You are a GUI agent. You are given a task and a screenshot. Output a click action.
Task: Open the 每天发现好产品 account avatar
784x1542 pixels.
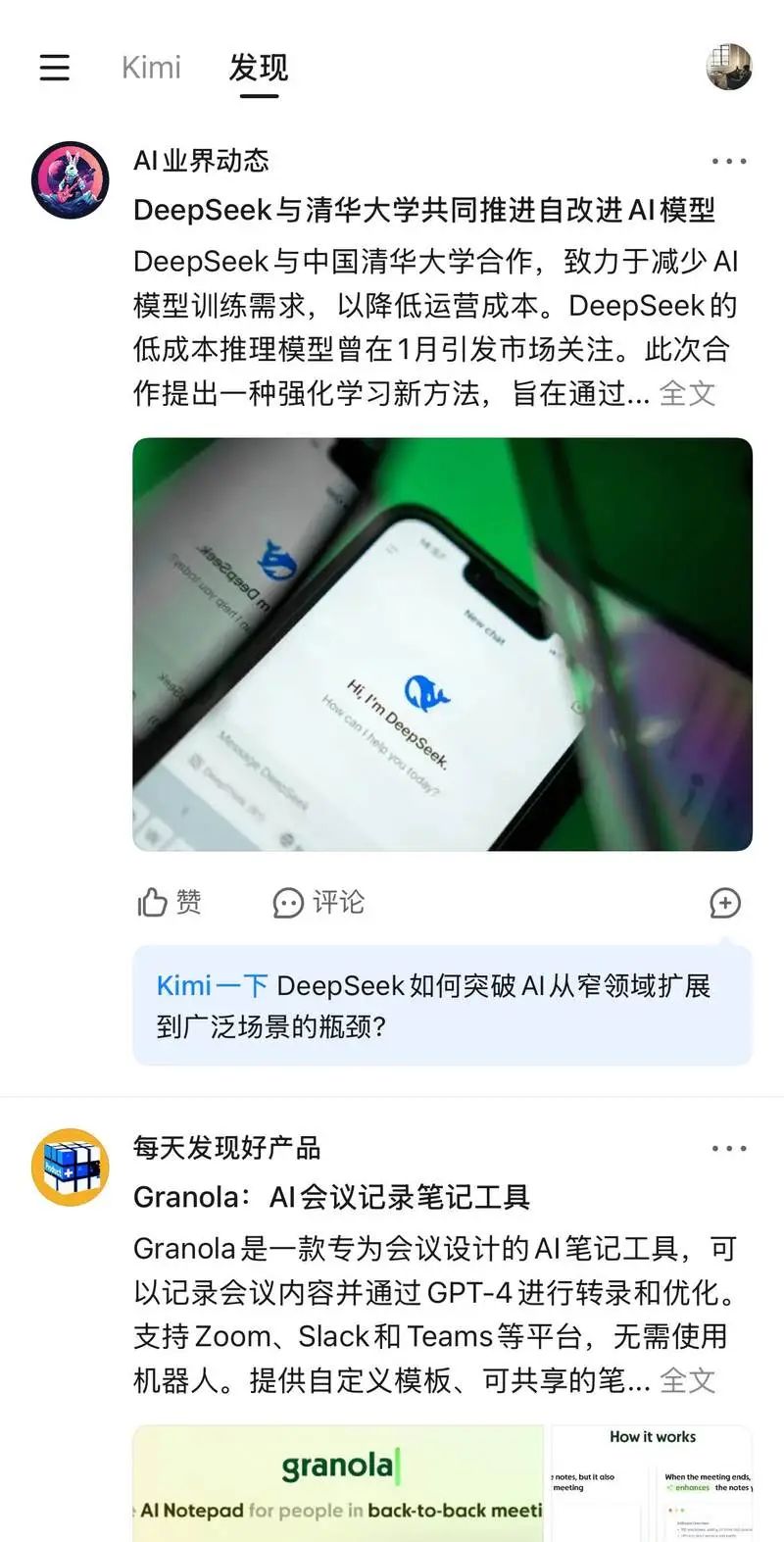pos(71,1167)
